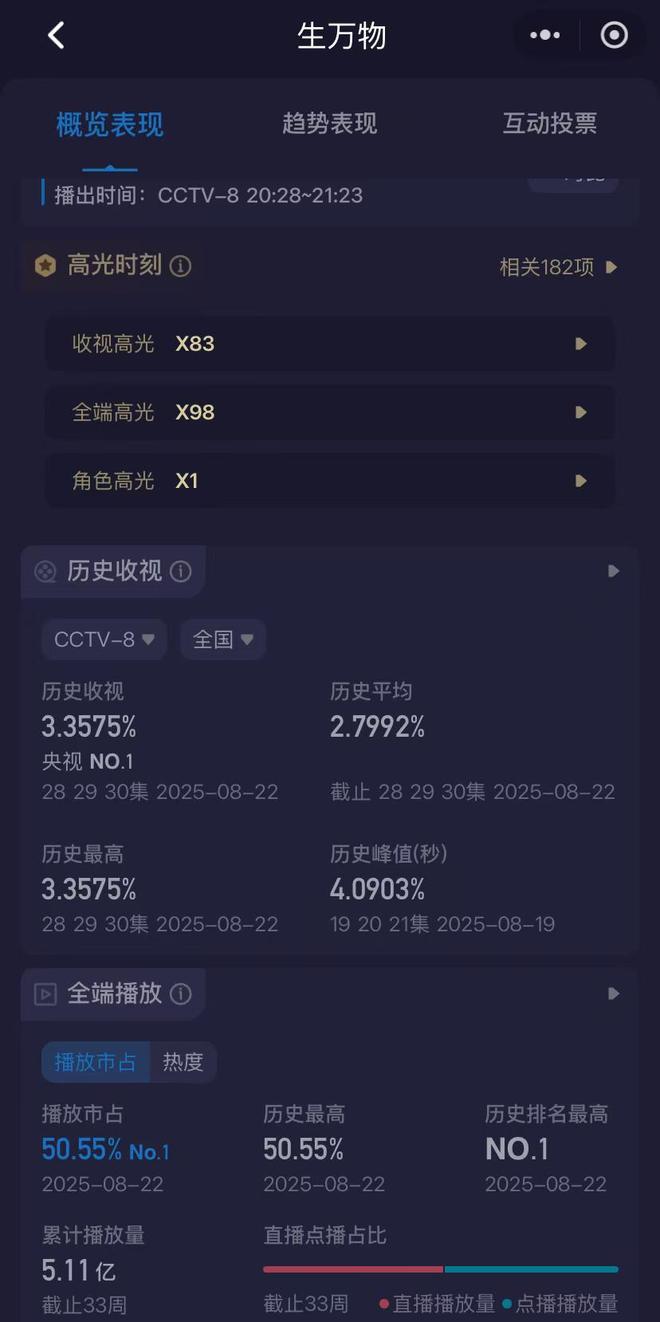Go back using the top-left arrow
The width and height of the screenshot is (660, 1322).
click(x=56, y=36)
